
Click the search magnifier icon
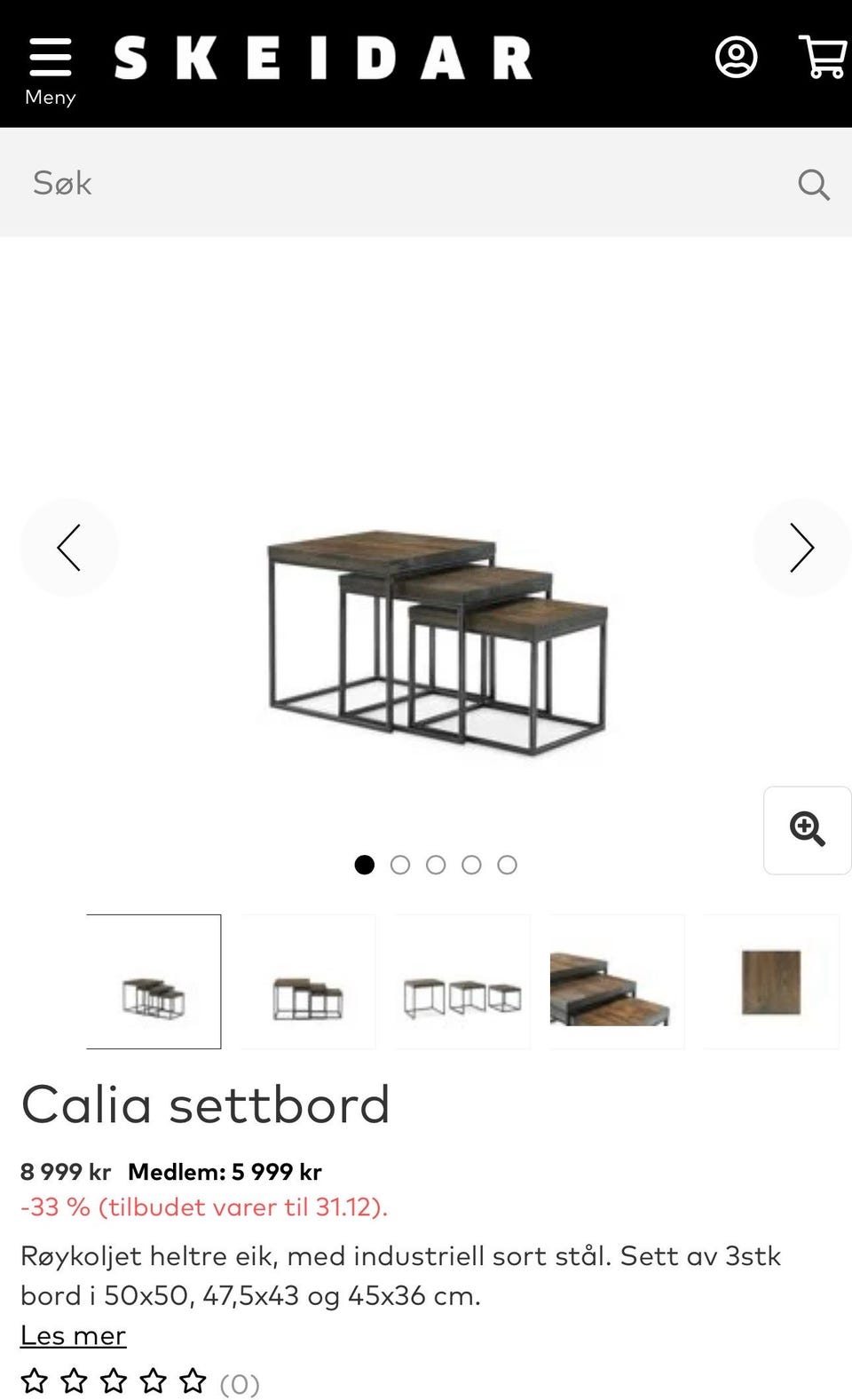coord(814,184)
